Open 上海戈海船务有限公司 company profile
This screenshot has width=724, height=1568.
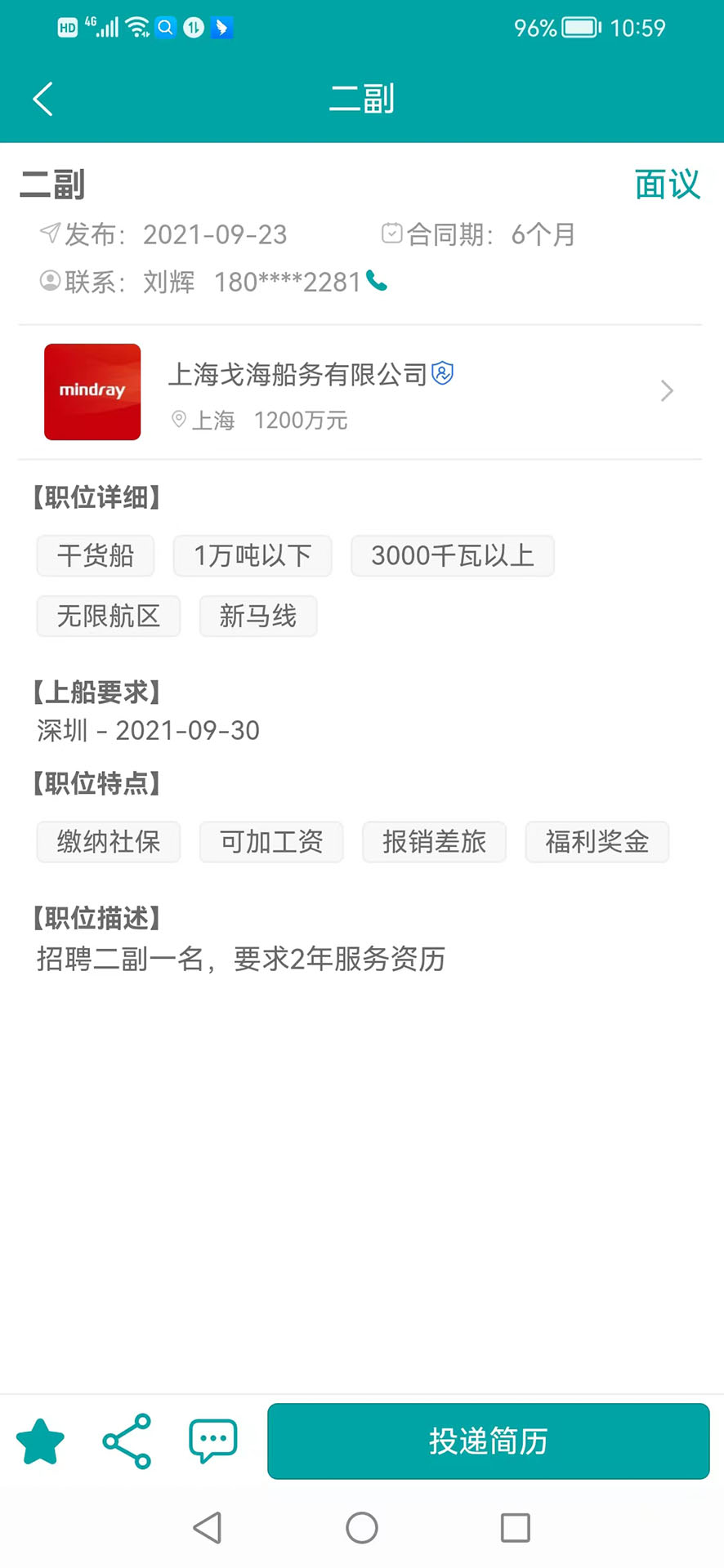(x=360, y=392)
